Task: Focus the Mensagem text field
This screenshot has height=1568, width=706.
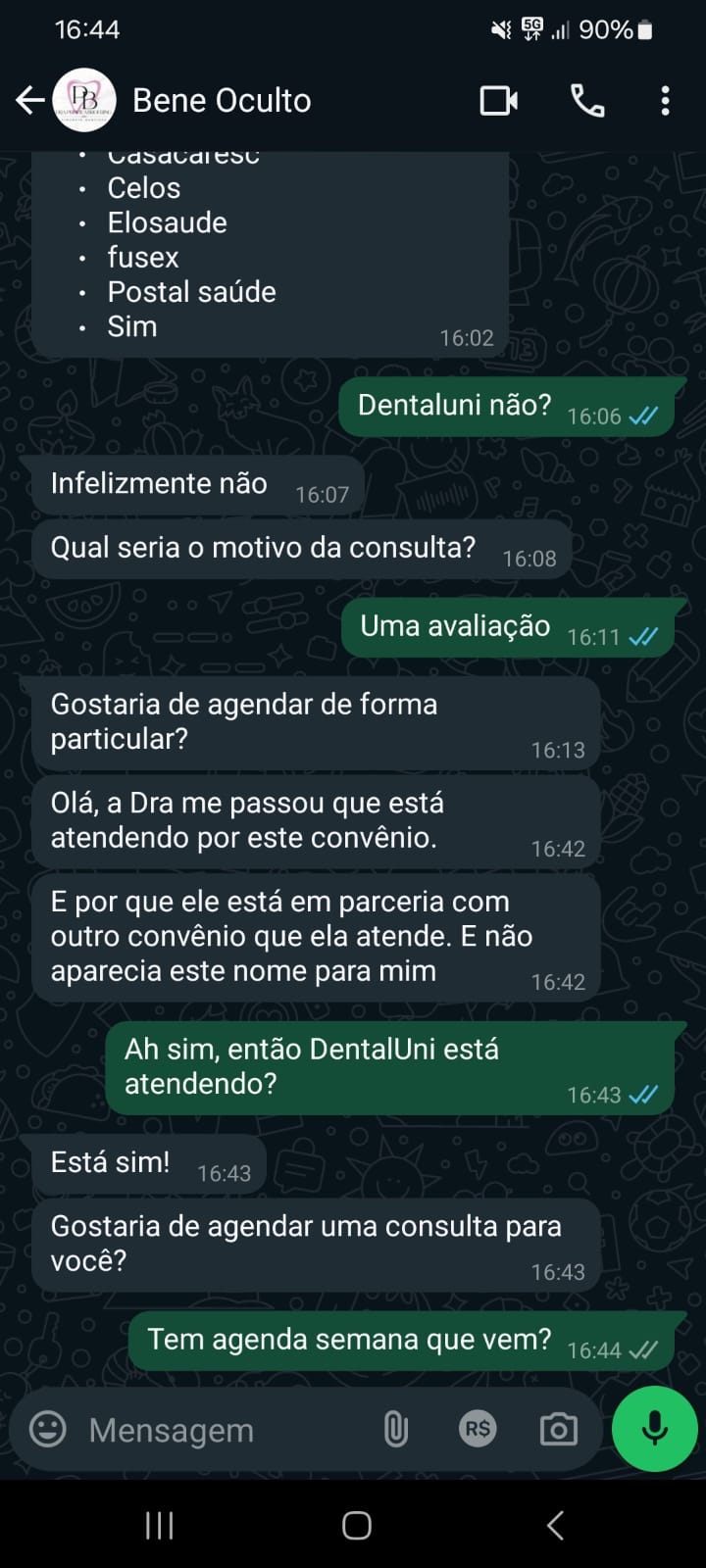Action: point(216,1430)
